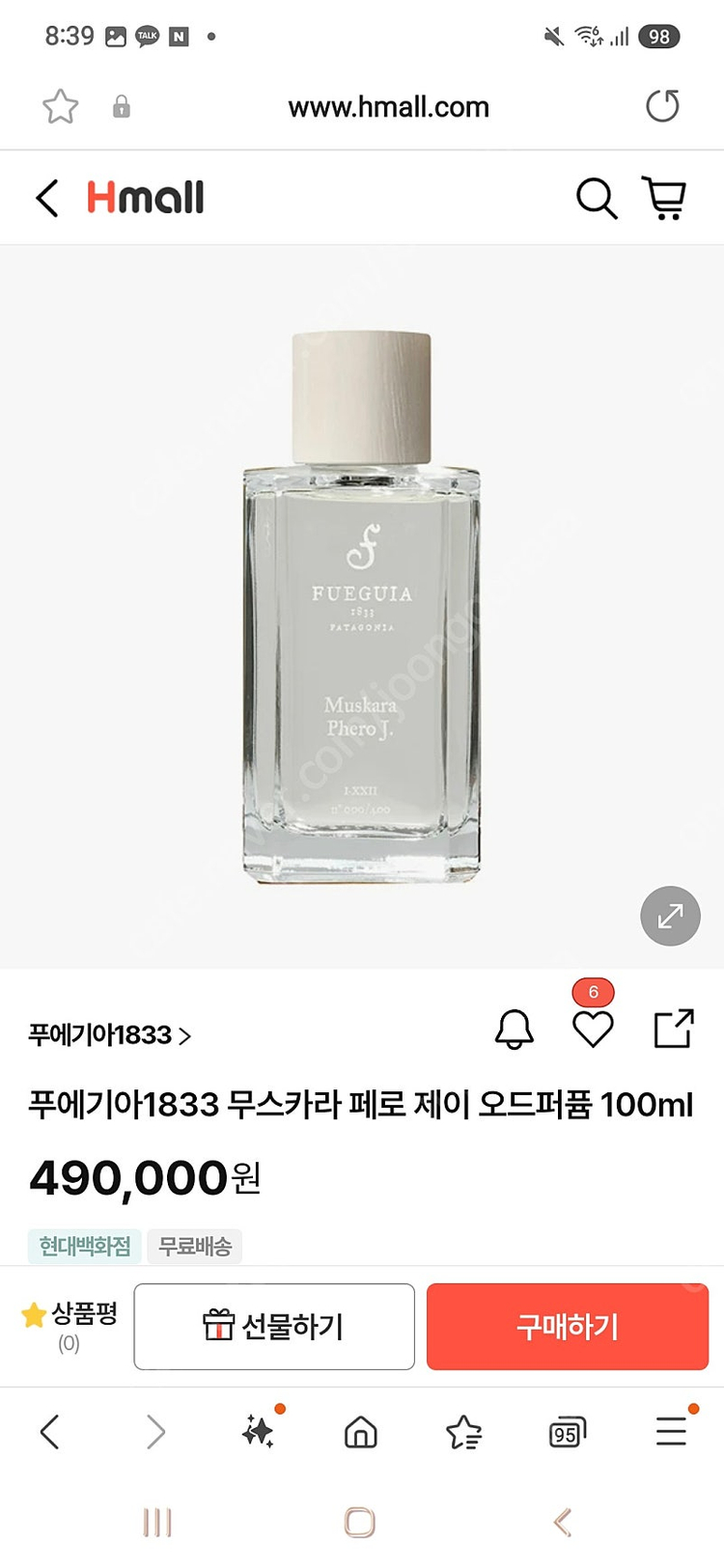724x1568 pixels.
Task: Open the shopping cart
Action: pyautogui.click(x=664, y=198)
